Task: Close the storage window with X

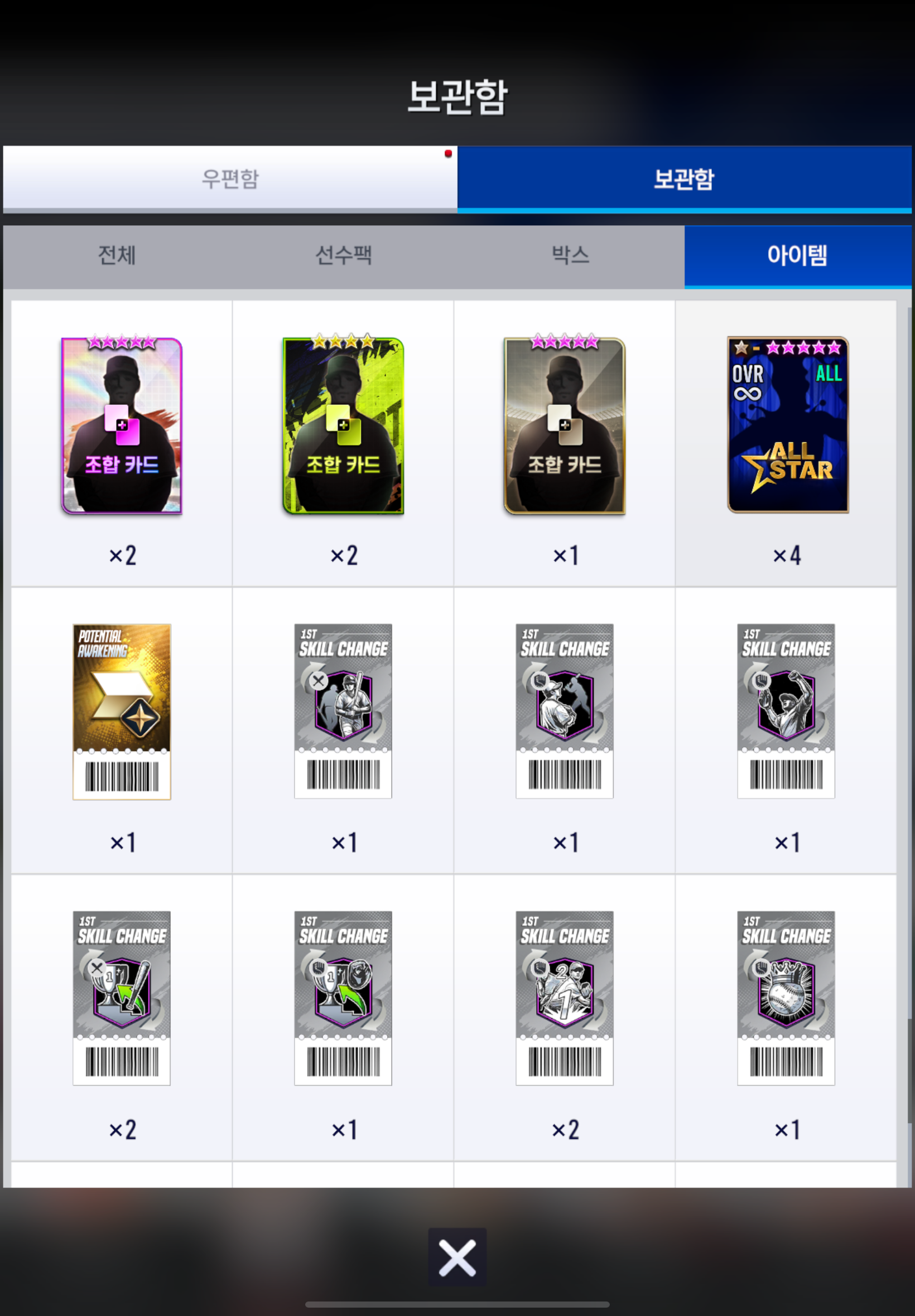Action: (457, 1257)
